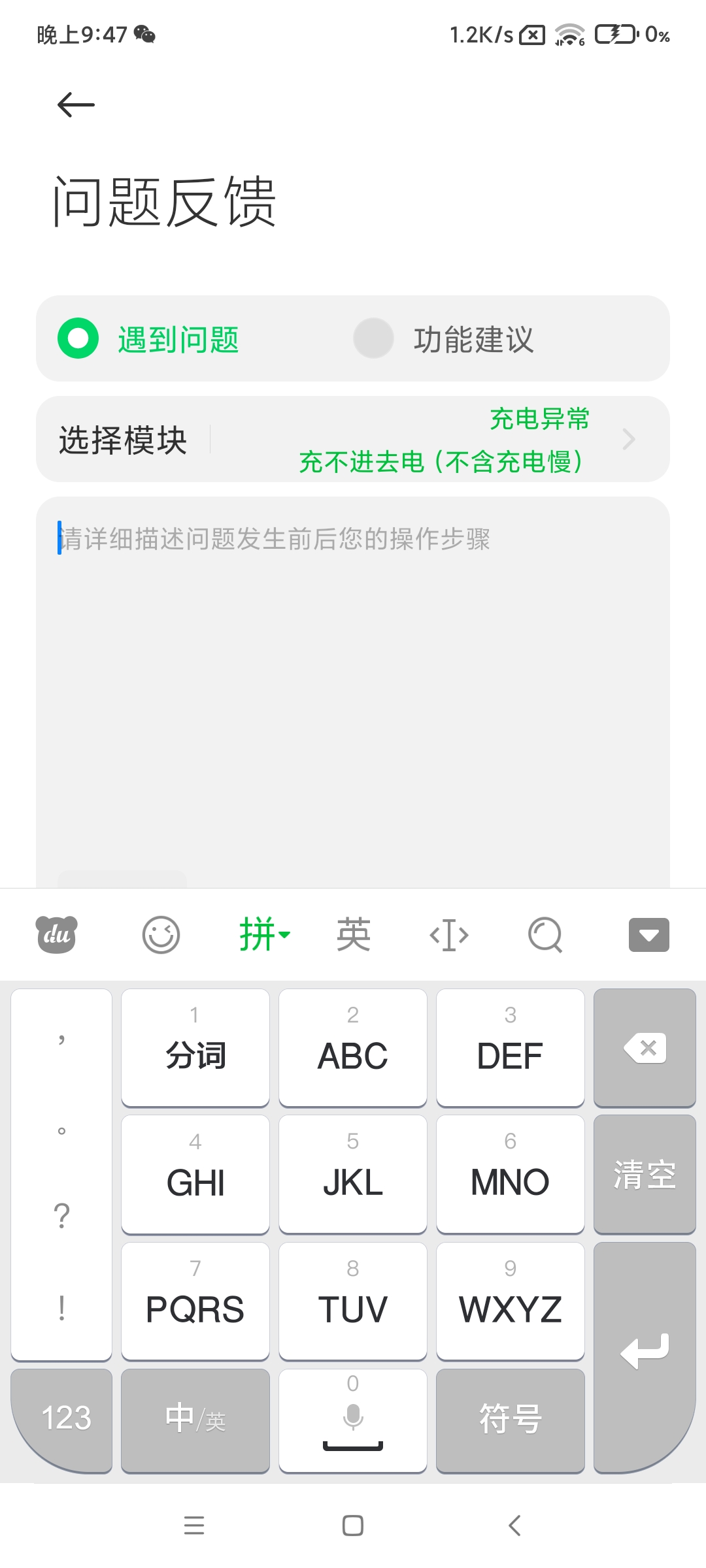706x1568 pixels.
Task: Tap the system home button
Action: 353,1526
